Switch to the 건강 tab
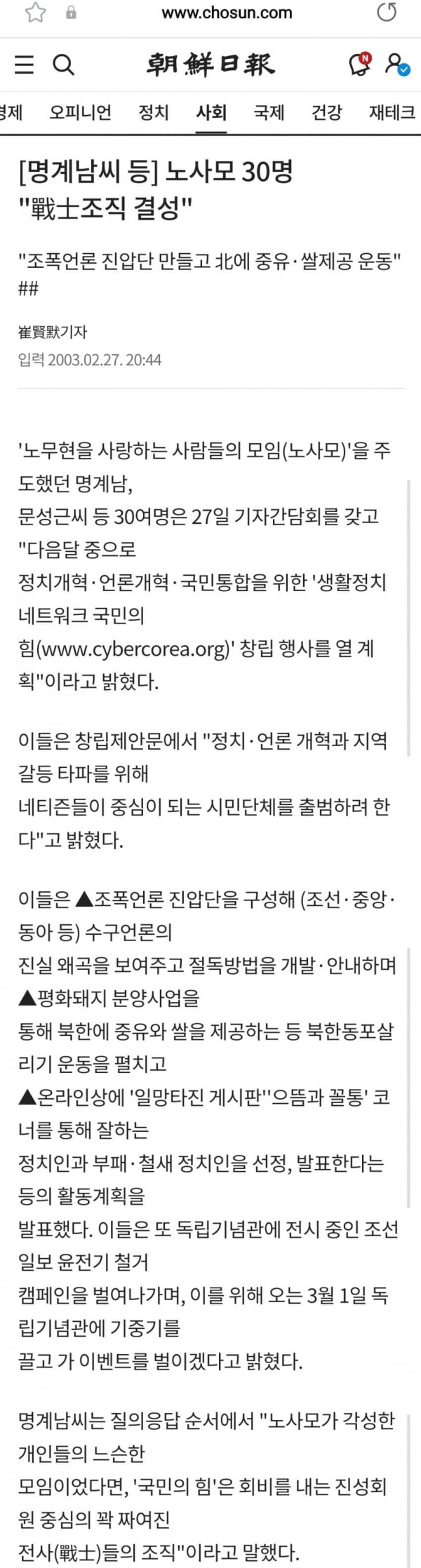 [326, 112]
